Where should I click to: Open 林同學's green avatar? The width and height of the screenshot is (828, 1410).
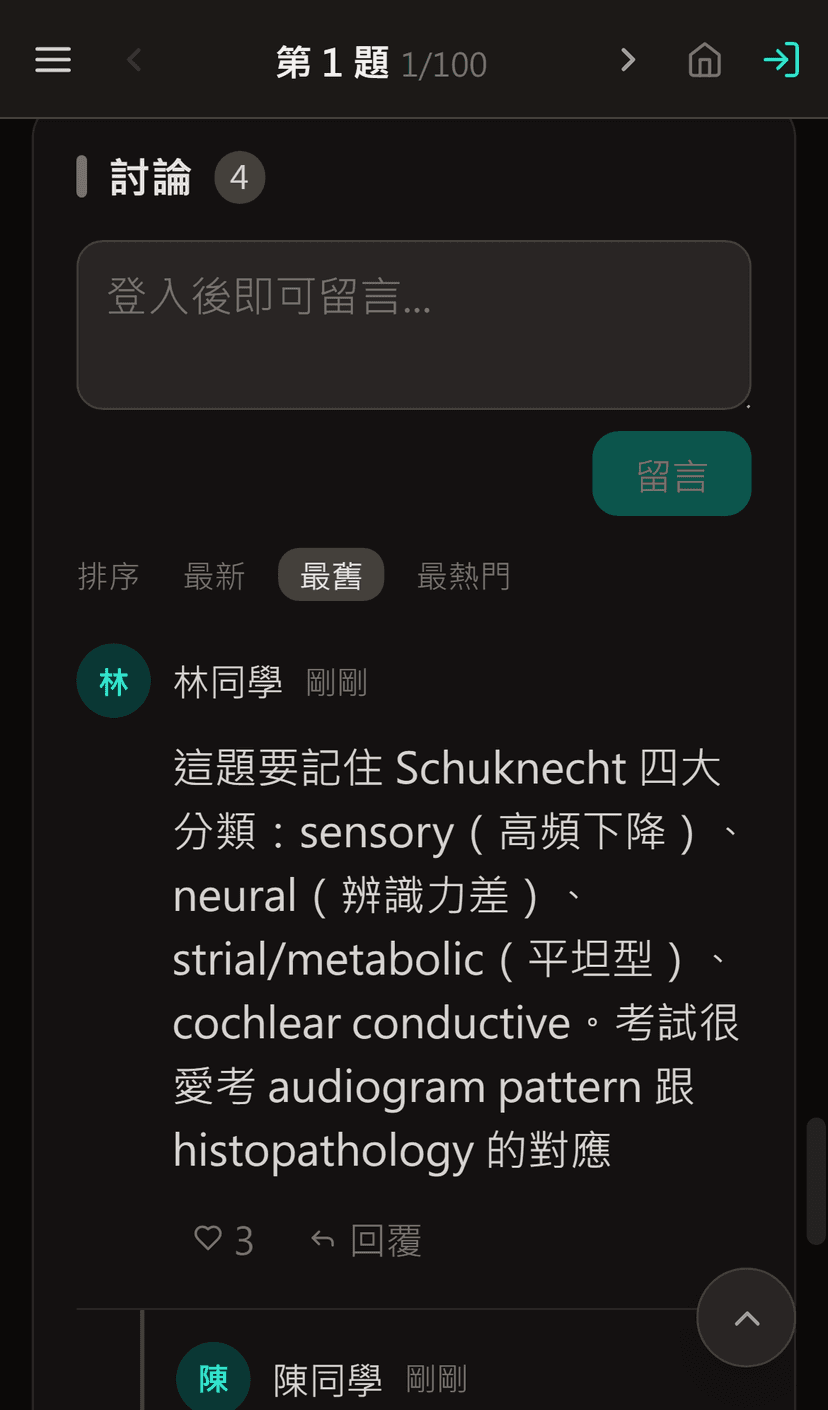pyautogui.click(x=113, y=681)
